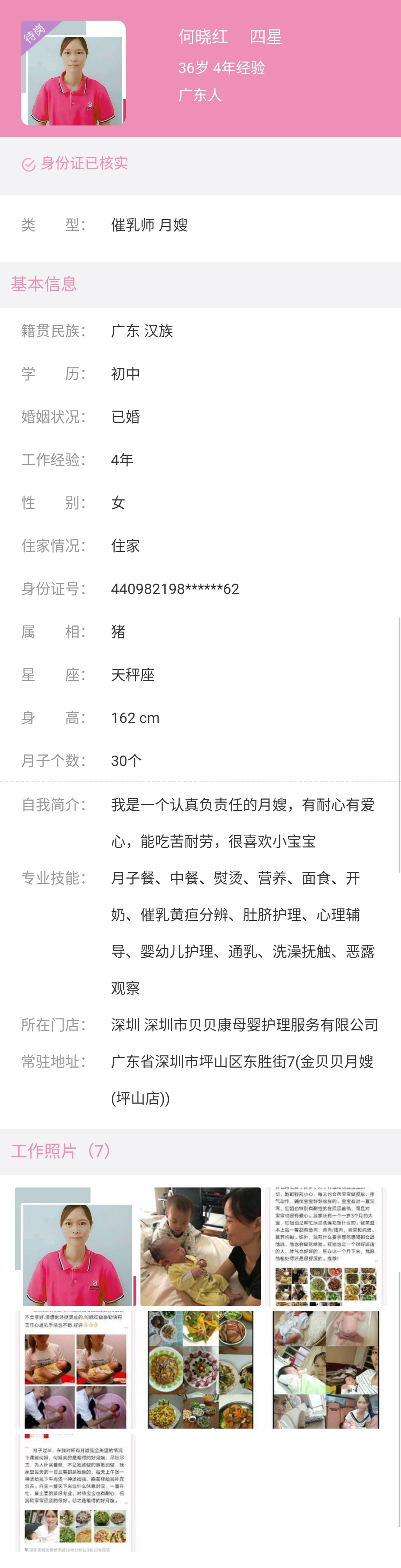The width and height of the screenshot is (401, 1568).
Task: View the work photo showing baby massage collage
Action: coord(75,1370)
